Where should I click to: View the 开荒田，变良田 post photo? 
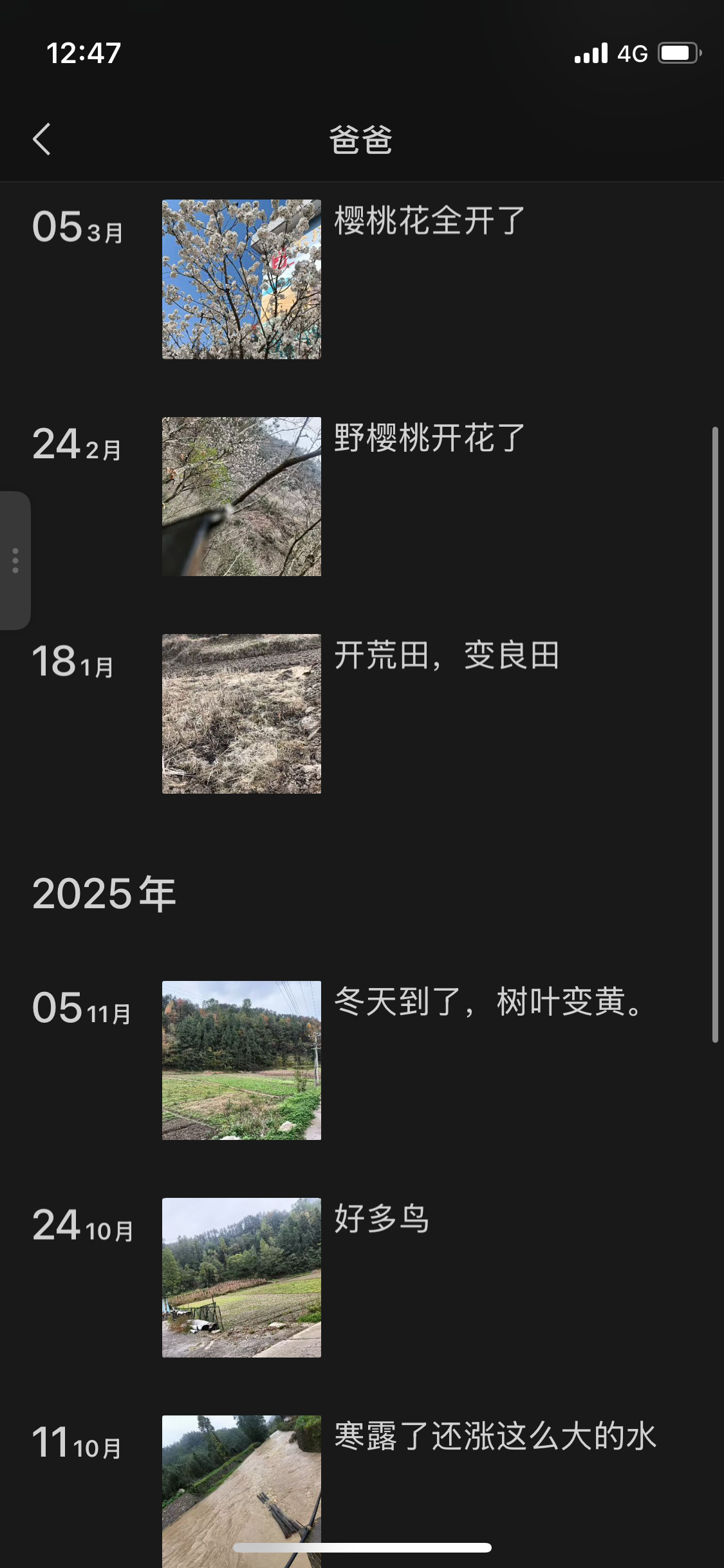click(241, 714)
